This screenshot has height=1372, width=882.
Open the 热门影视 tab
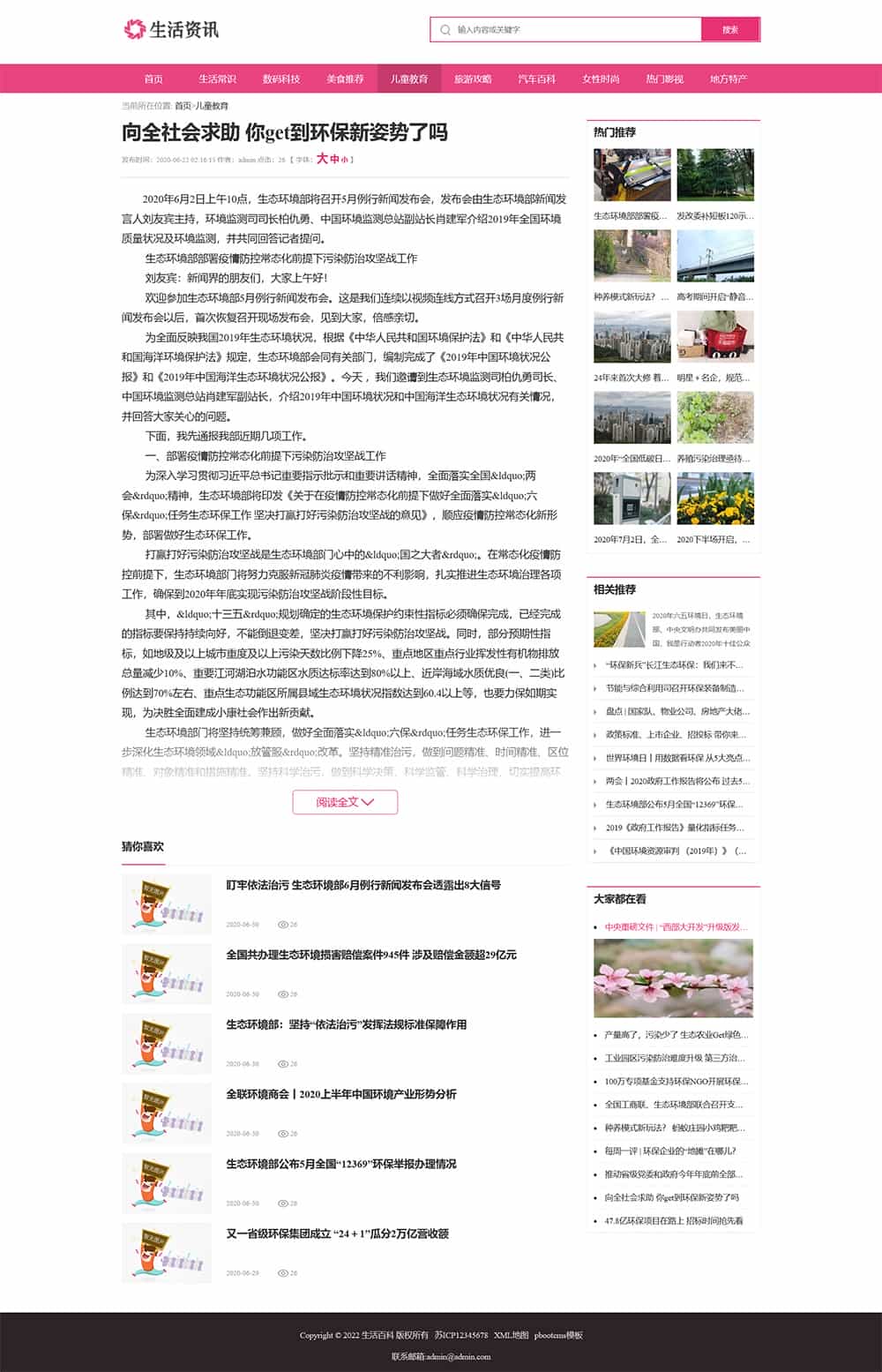click(x=664, y=79)
